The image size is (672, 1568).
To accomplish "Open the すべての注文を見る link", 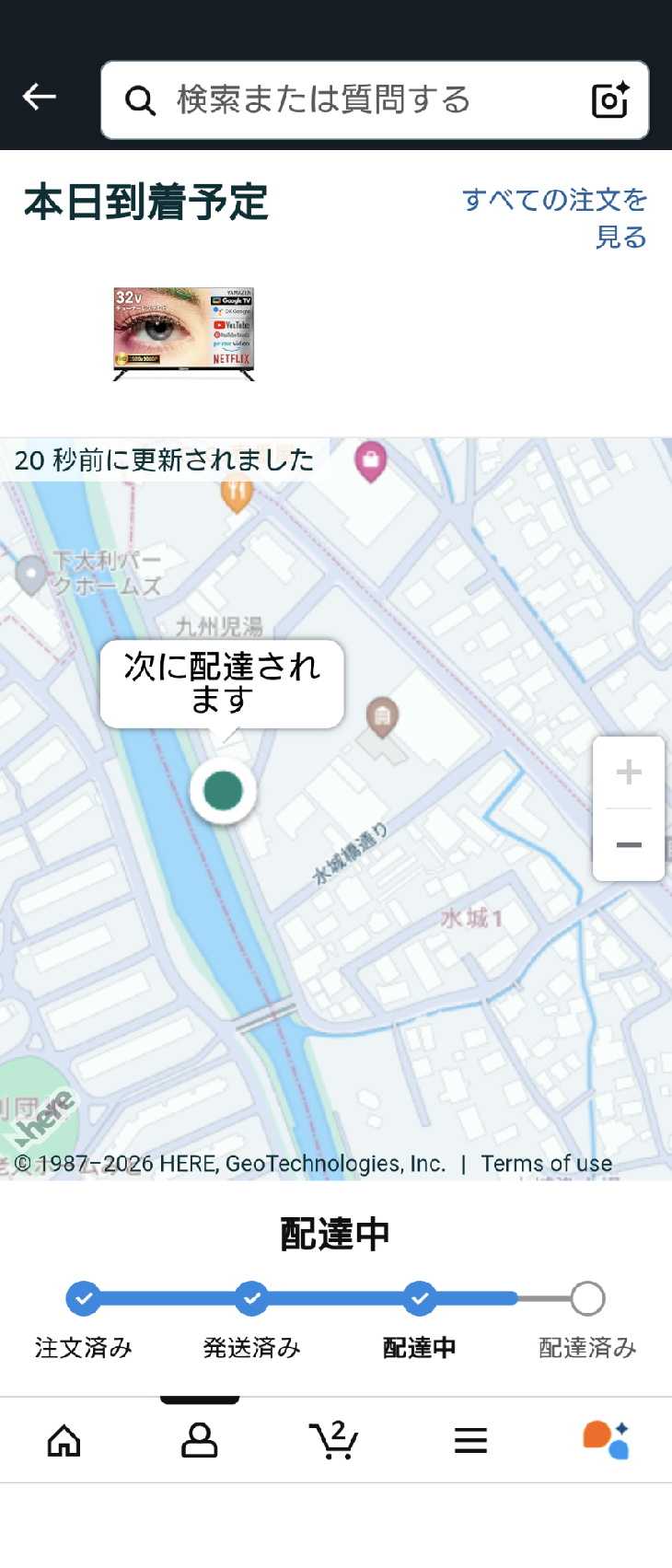I will pyautogui.click(x=554, y=218).
